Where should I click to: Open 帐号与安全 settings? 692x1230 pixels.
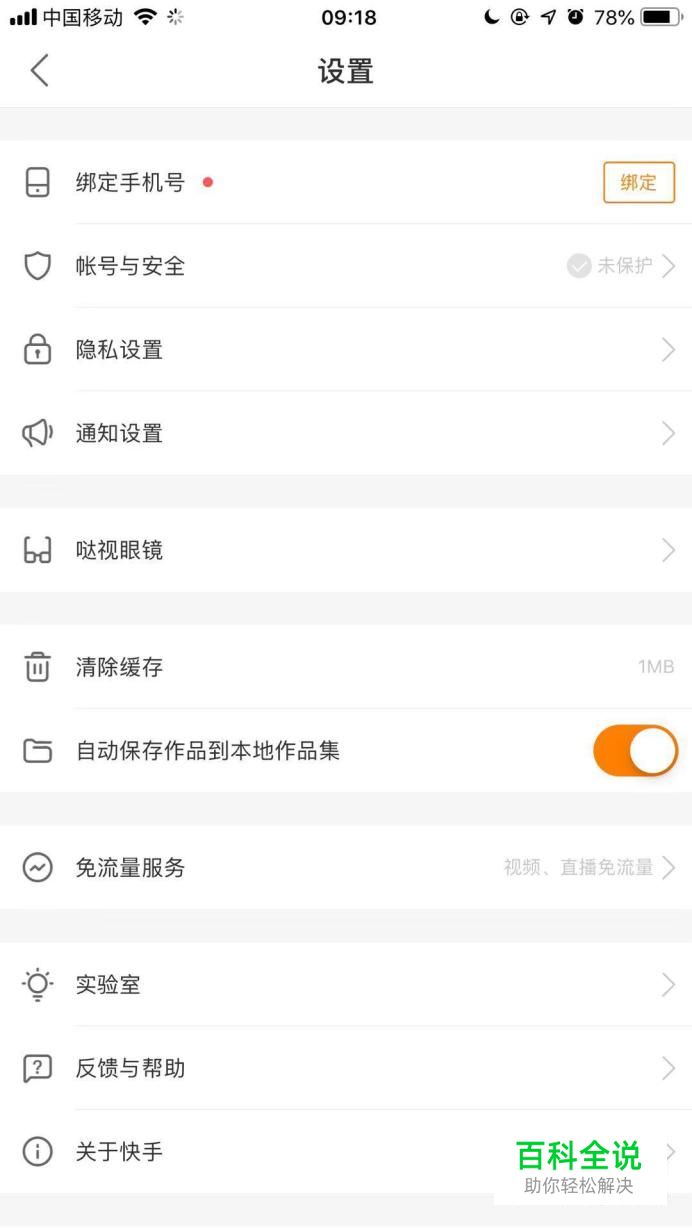click(x=346, y=266)
